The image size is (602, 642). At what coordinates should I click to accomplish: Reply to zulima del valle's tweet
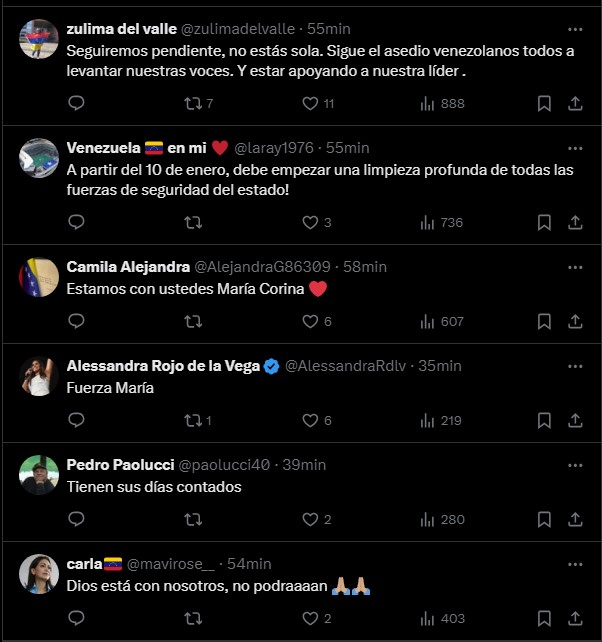tap(77, 103)
